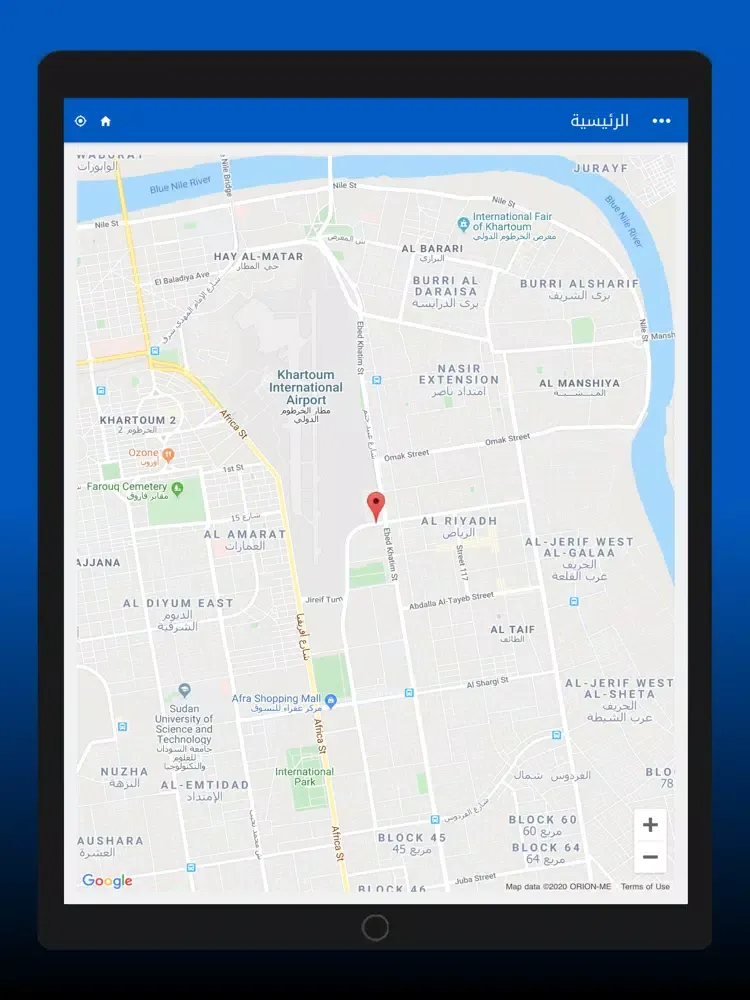Open the three-dot overflow menu
The height and width of the screenshot is (1000, 750).
tap(661, 121)
